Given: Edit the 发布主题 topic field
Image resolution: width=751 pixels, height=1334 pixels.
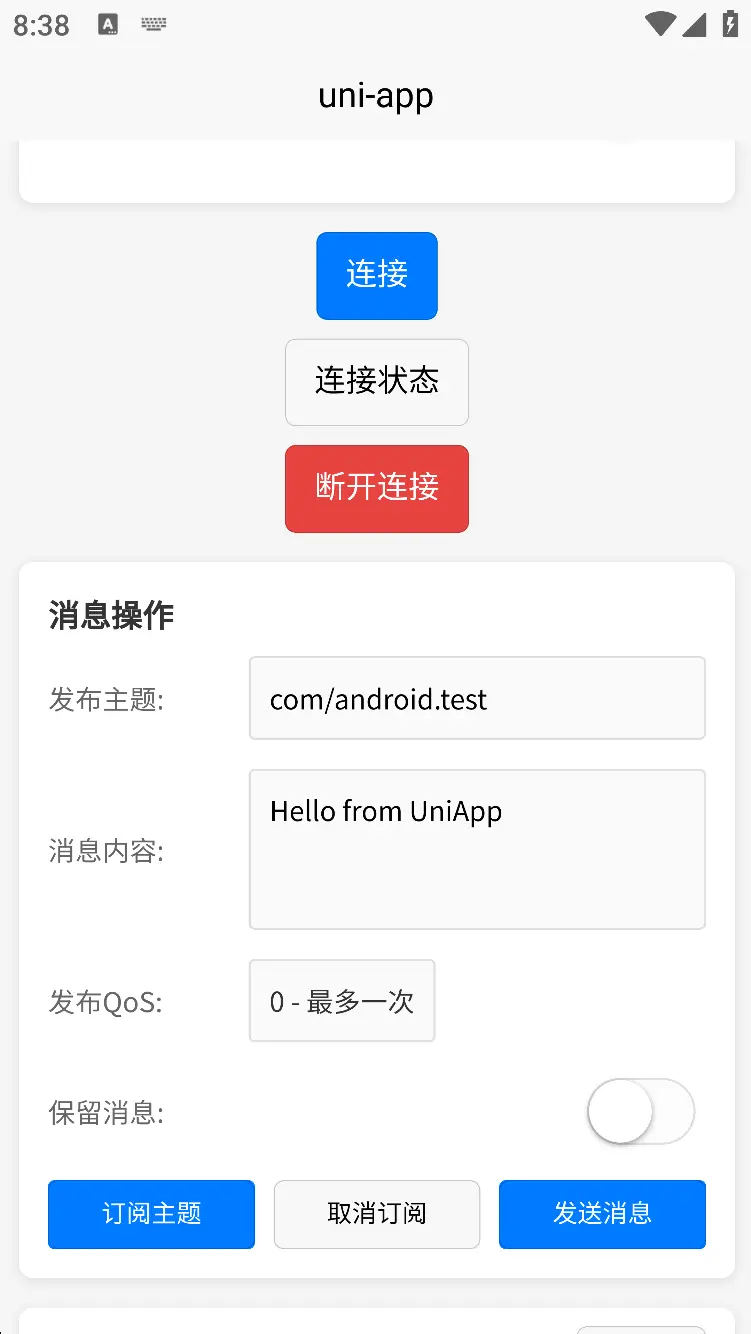Looking at the screenshot, I should pyautogui.click(x=477, y=698).
